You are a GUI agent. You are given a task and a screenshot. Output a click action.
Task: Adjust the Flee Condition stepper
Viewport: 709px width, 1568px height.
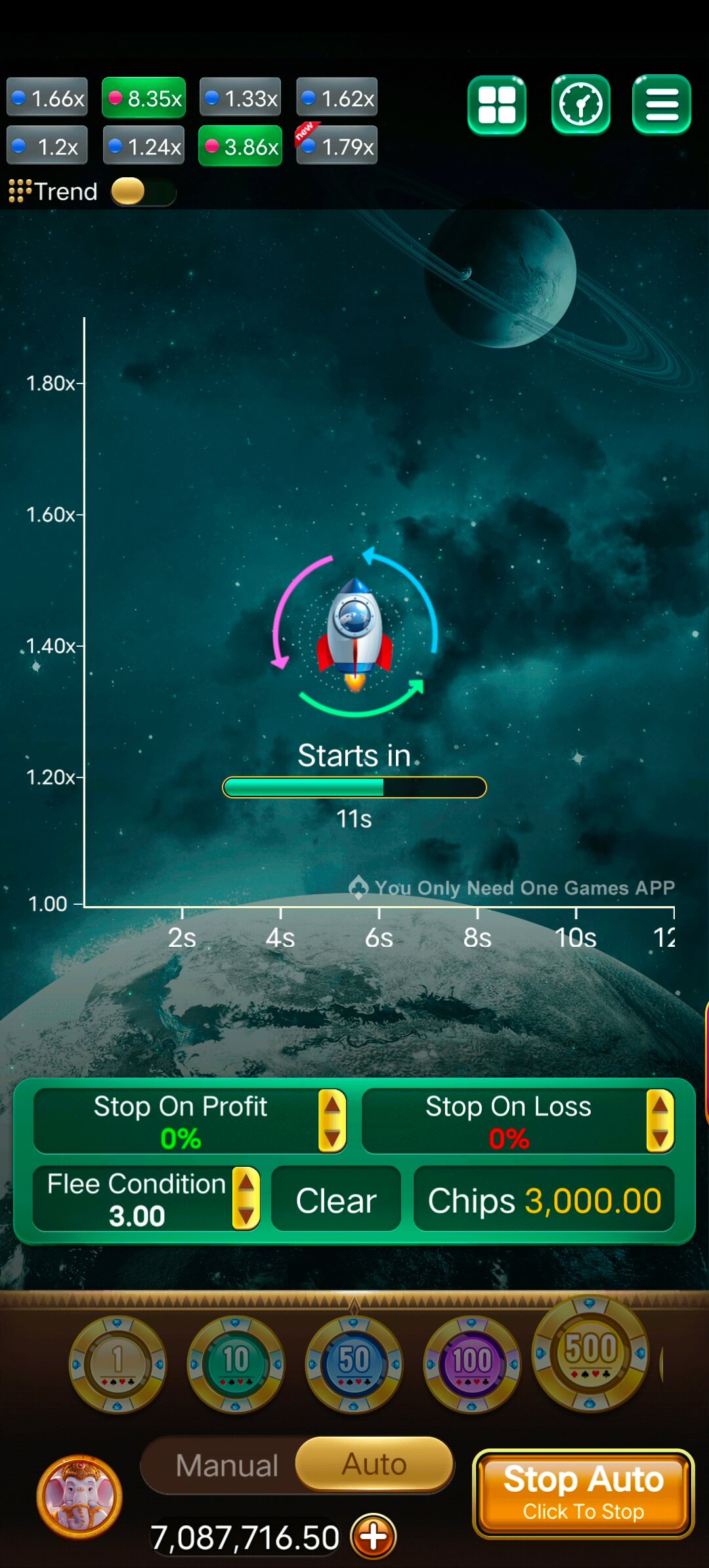[x=246, y=1198]
